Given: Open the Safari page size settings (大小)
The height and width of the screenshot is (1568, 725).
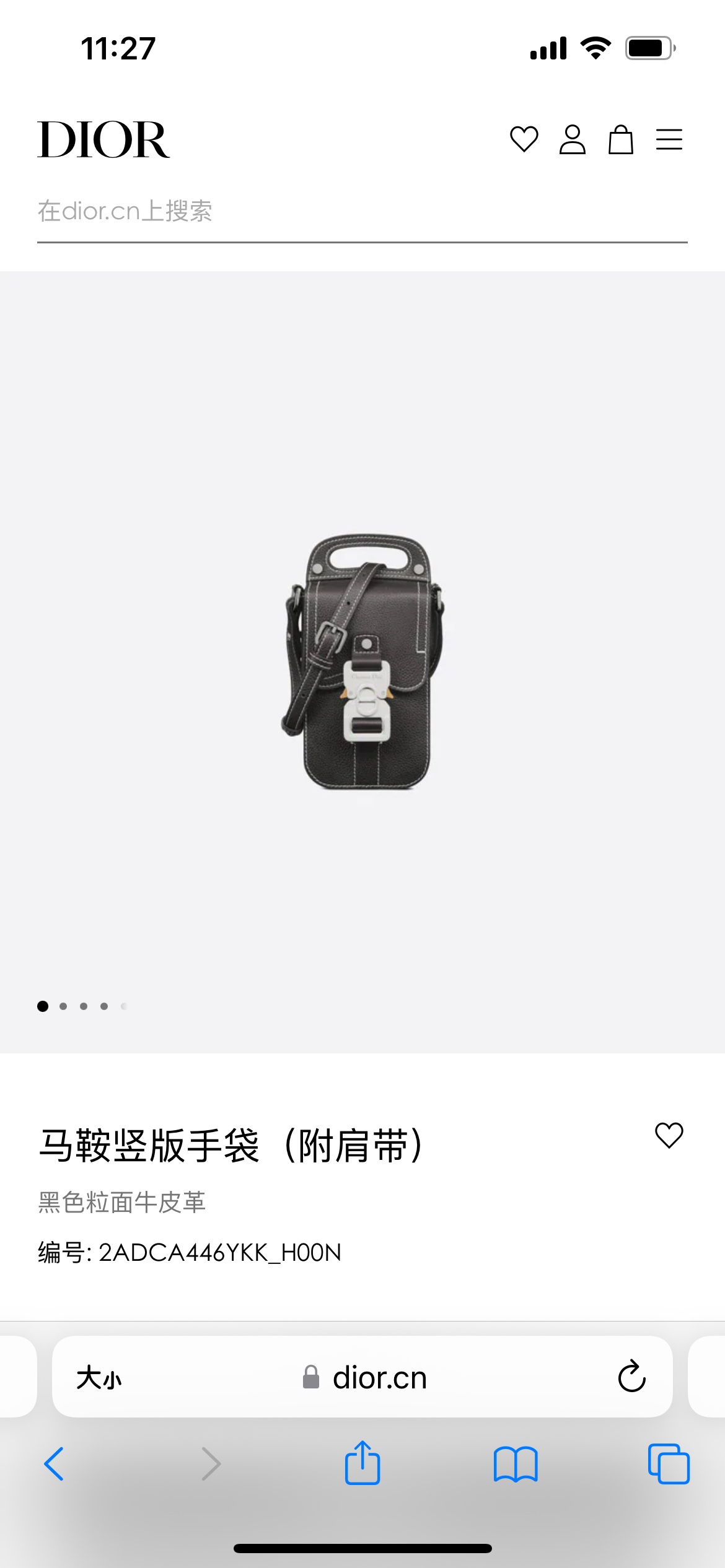Looking at the screenshot, I should (x=99, y=1378).
